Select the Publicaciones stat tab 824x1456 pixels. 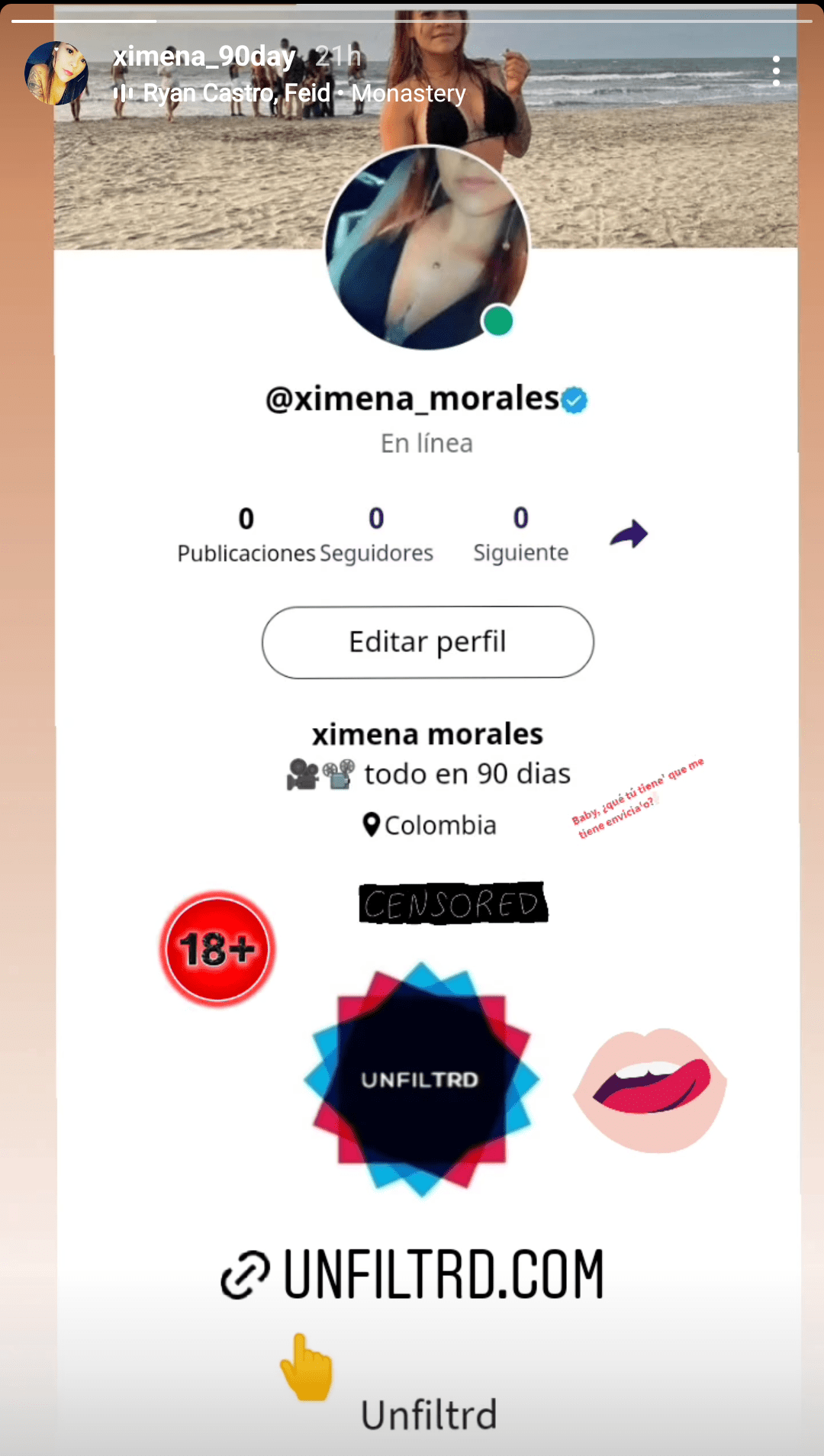click(245, 534)
